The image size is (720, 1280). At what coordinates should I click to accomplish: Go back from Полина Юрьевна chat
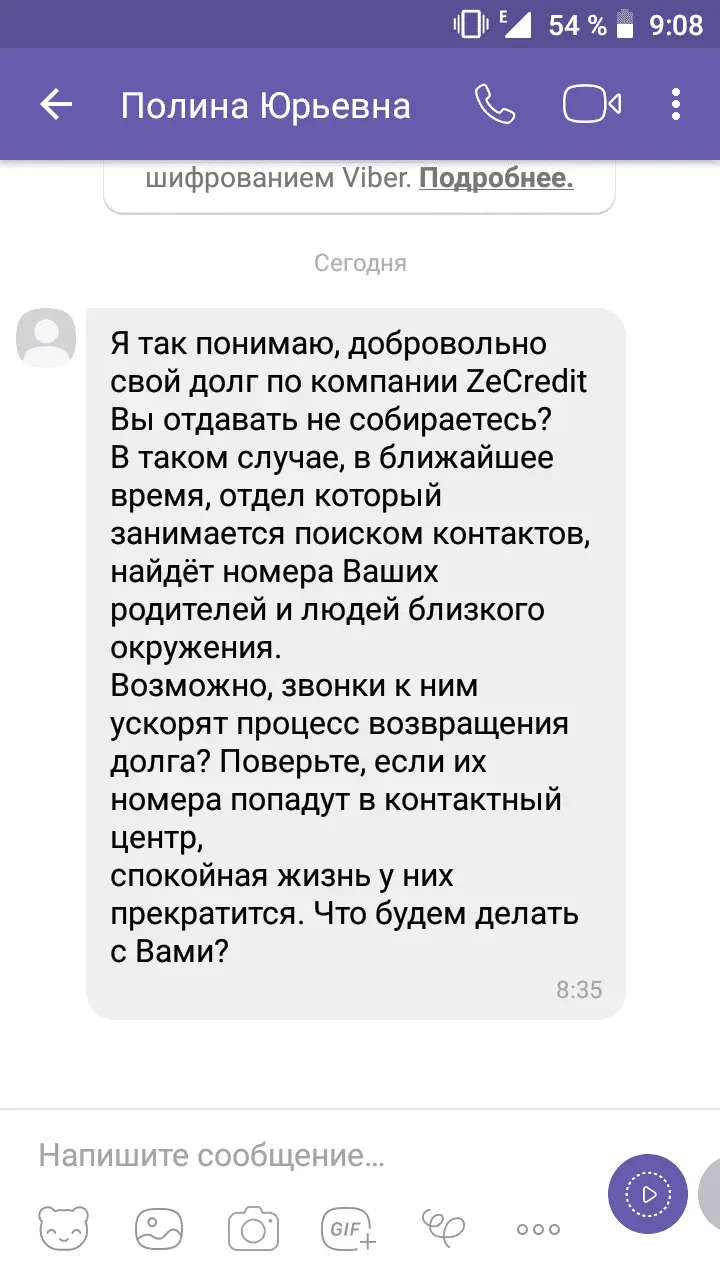(56, 105)
